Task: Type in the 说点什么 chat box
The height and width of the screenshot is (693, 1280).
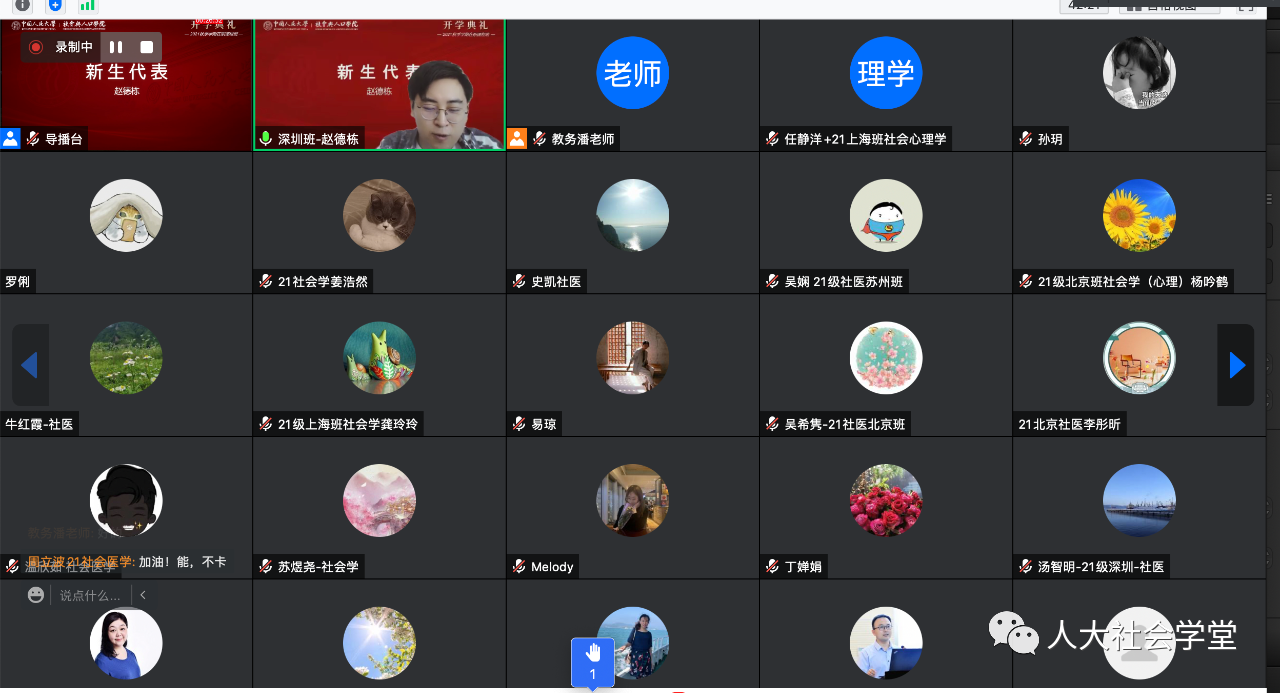Action: coord(90,595)
